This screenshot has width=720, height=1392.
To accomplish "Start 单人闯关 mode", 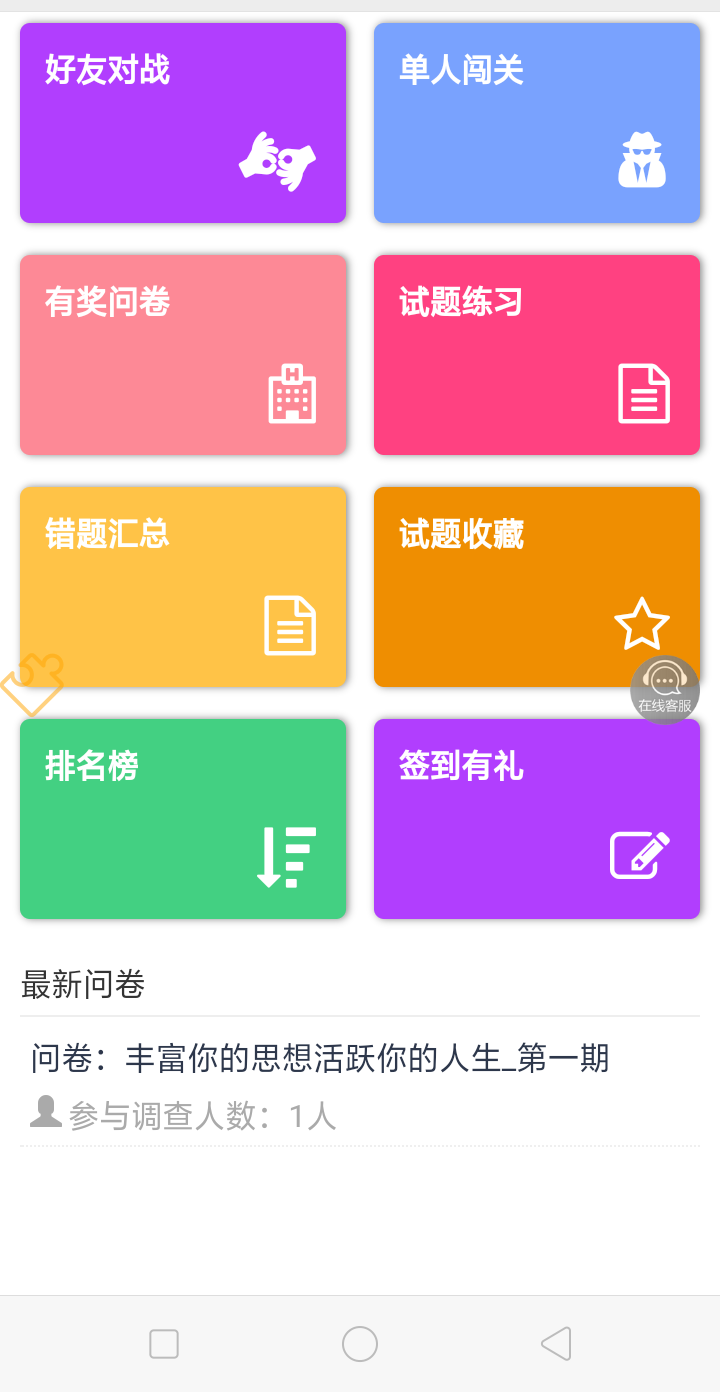I will tap(537, 123).
